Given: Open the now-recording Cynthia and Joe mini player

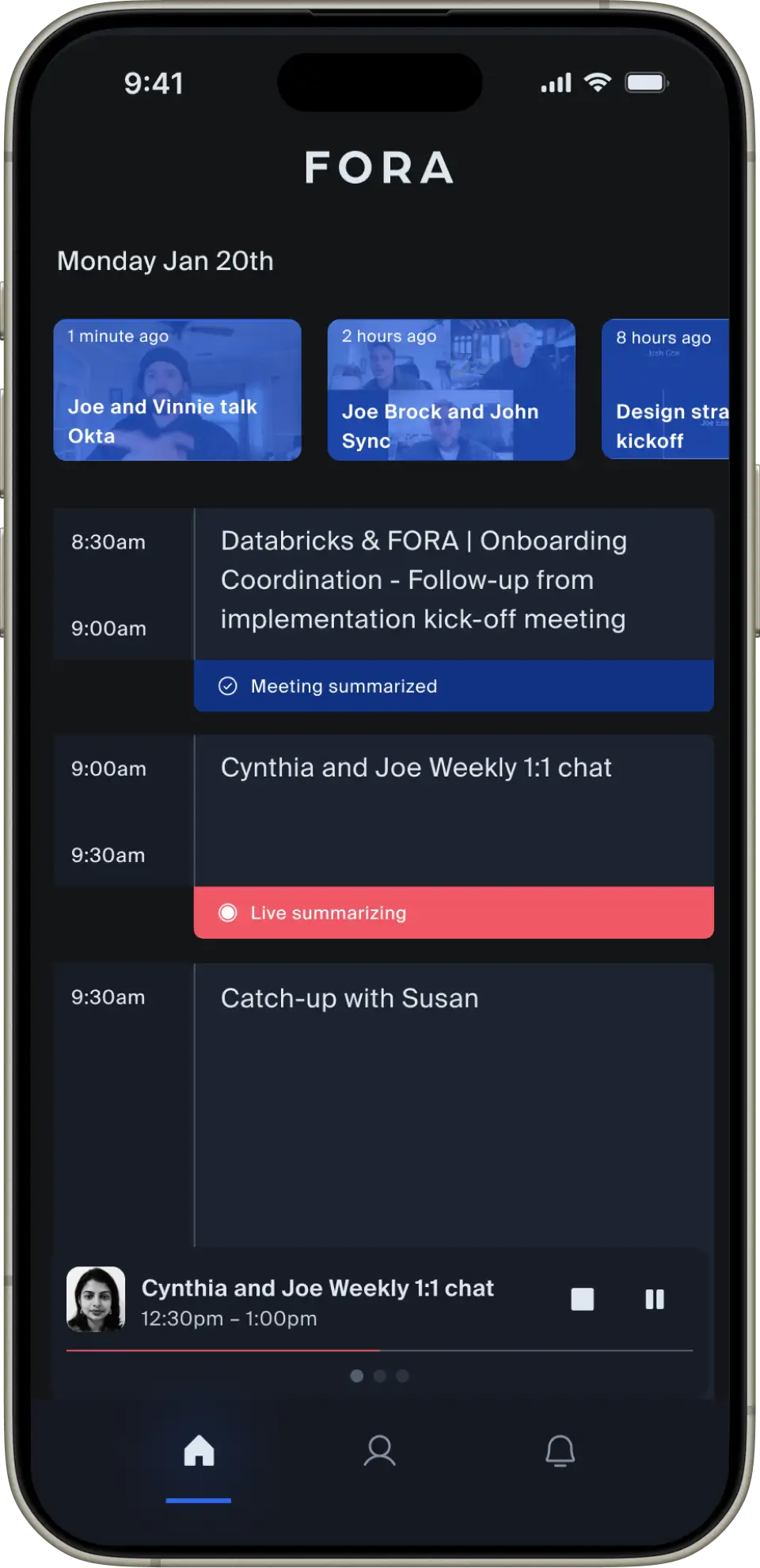Looking at the screenshot, I should click(x=317, y=1303).
